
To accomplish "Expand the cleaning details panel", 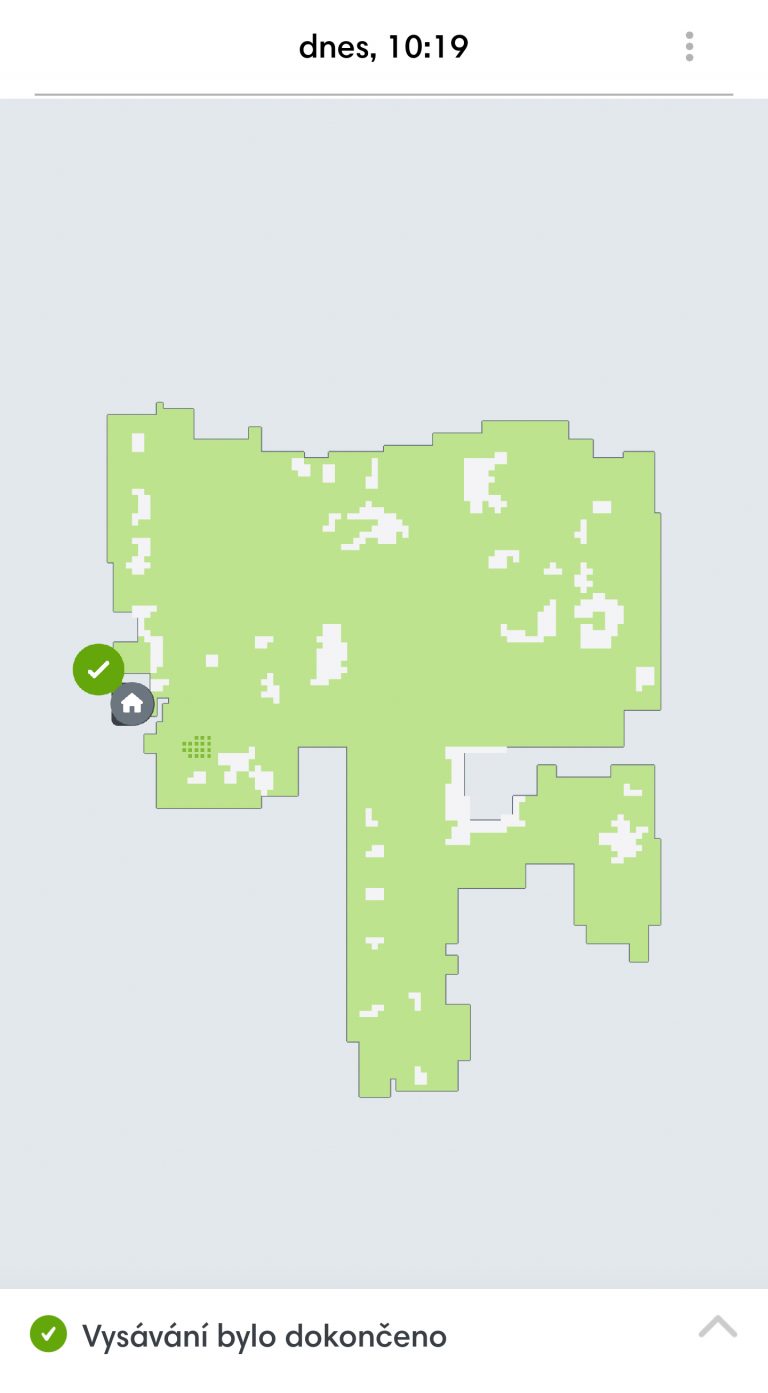I will pos(717,1327).
